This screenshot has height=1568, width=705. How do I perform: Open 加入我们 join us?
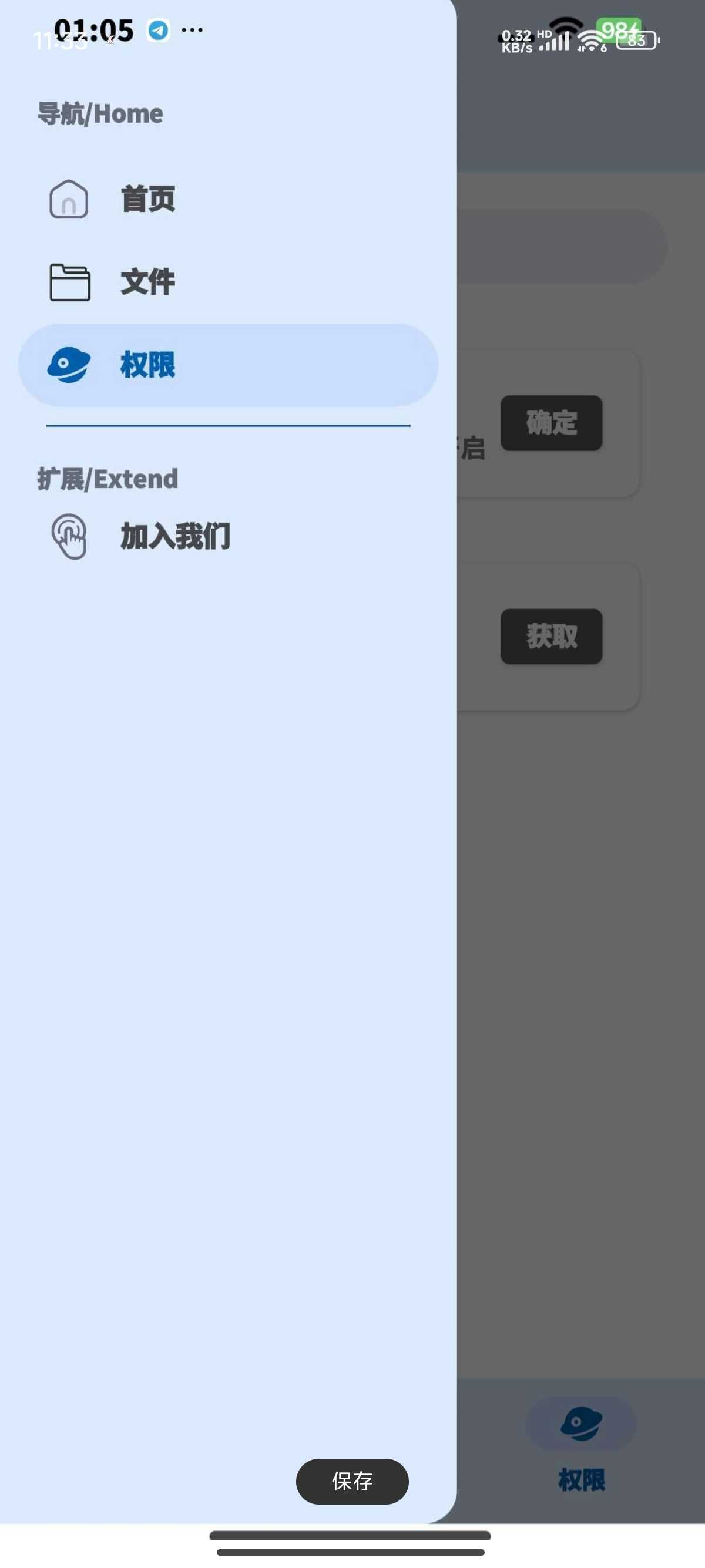point(174,536)
